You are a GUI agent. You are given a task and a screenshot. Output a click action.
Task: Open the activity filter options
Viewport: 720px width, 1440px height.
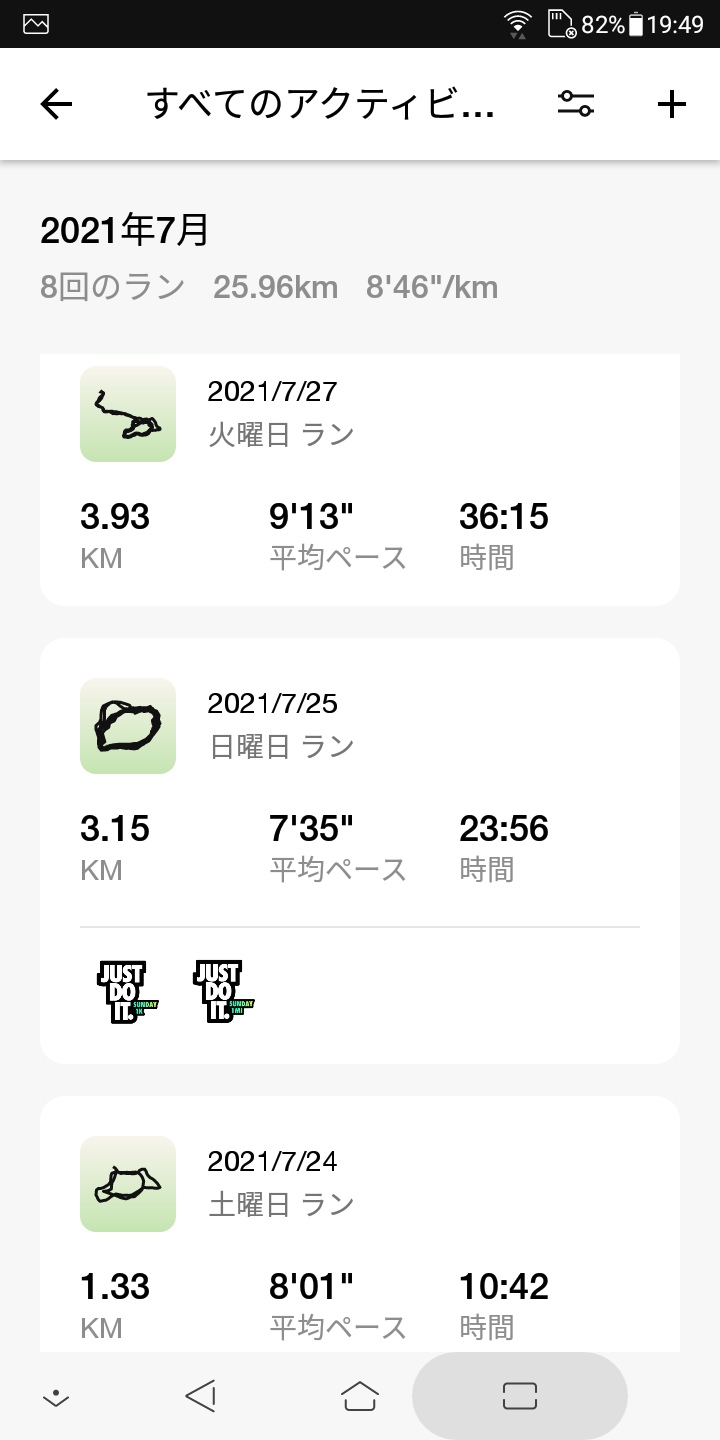point(575,104)
